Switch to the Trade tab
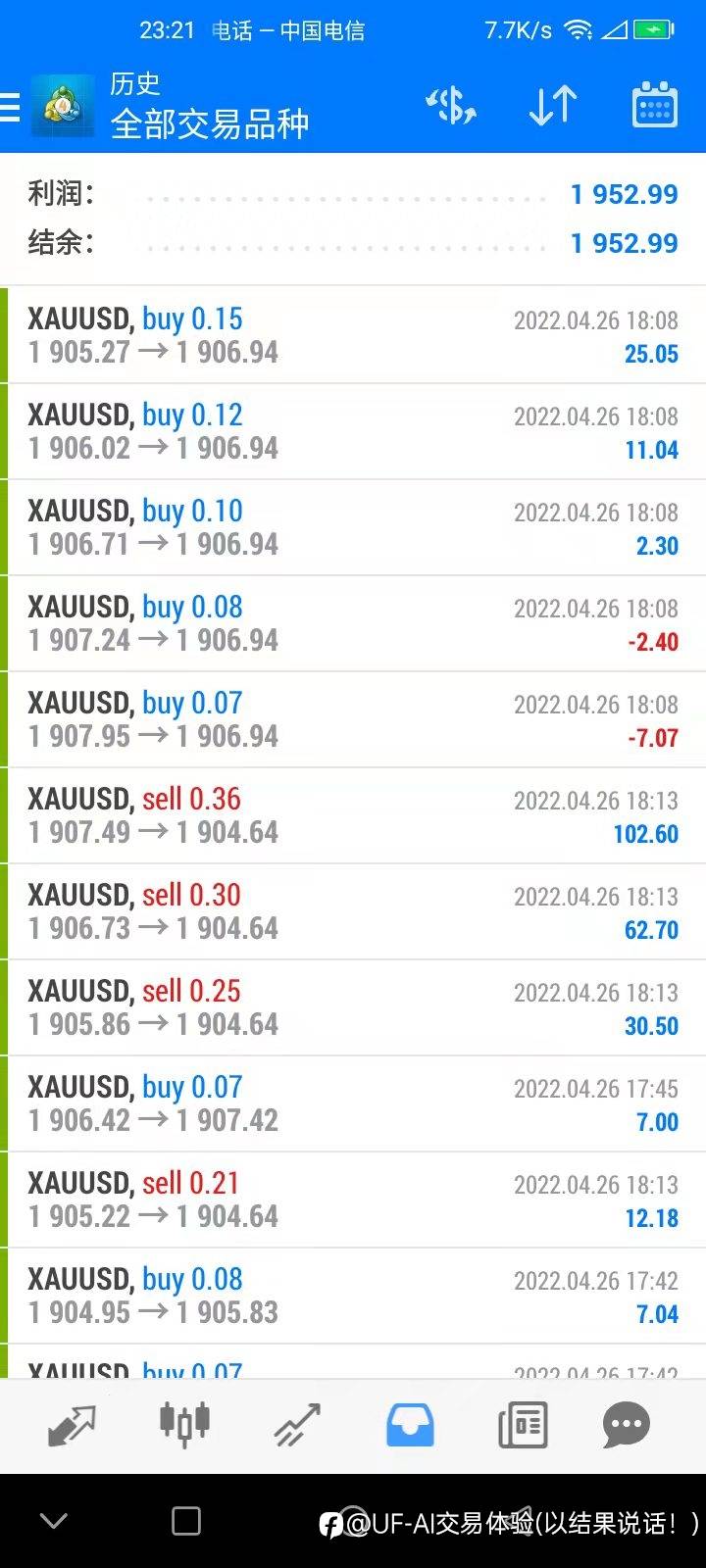Viewport: 706px width, 1568px height. [297, 1425]
